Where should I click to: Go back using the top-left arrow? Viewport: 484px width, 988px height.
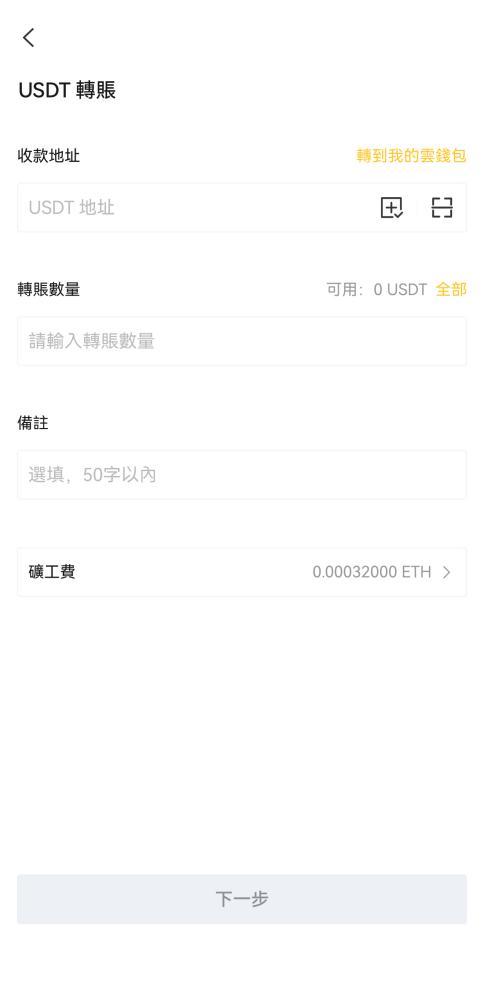28,38
